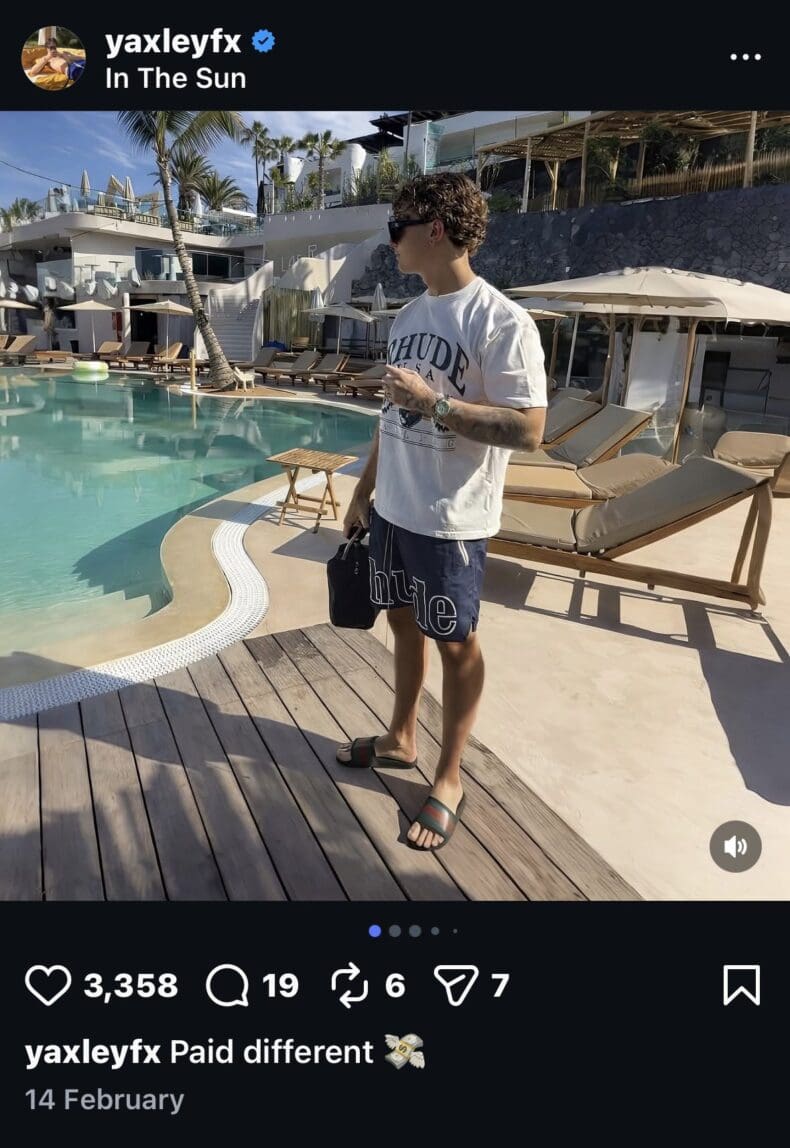Open yaxleyfx from the caption
Viewport: 790px width, 1148px height.
click(92, 1052)
